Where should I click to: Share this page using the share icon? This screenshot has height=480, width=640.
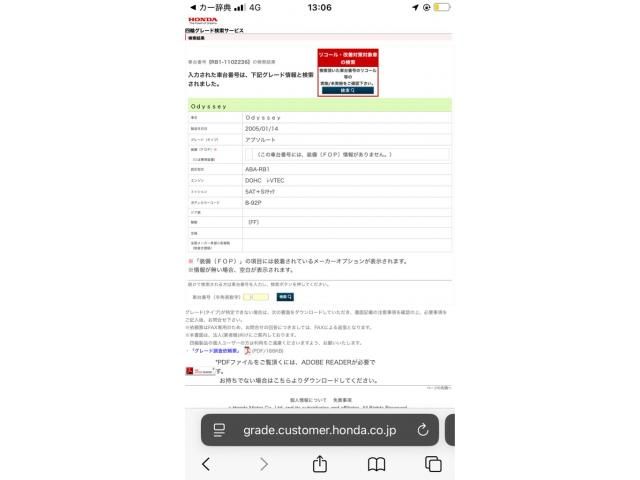[x=320, y=464]
